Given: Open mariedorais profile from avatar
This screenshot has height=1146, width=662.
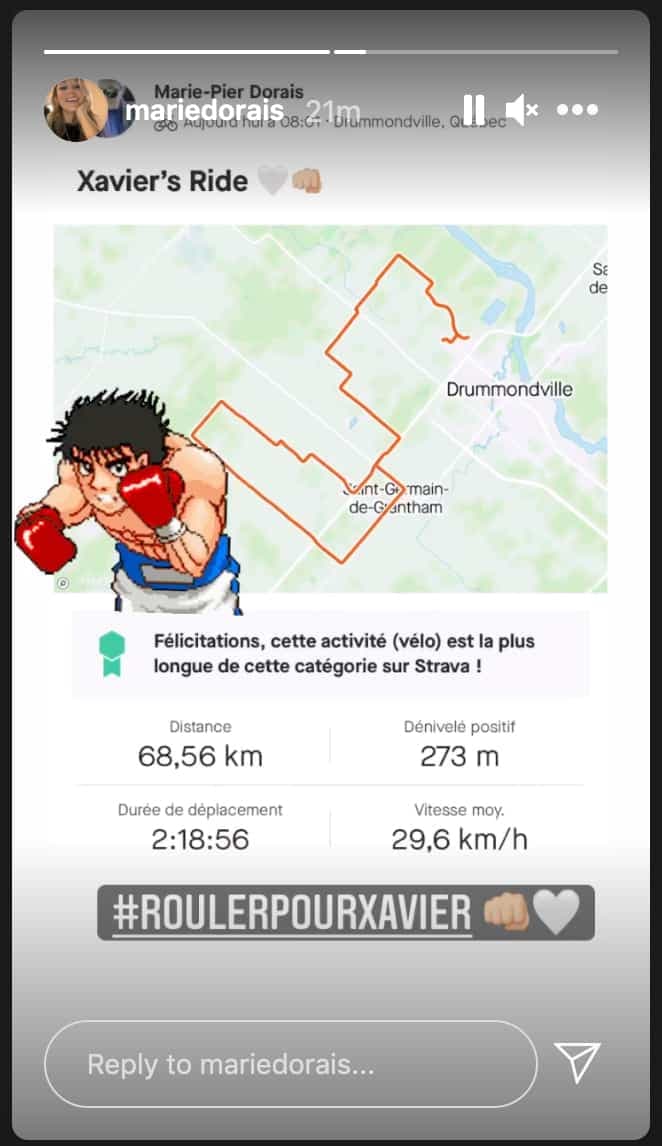Looking at the screenshot, I should tap(76, 109).
